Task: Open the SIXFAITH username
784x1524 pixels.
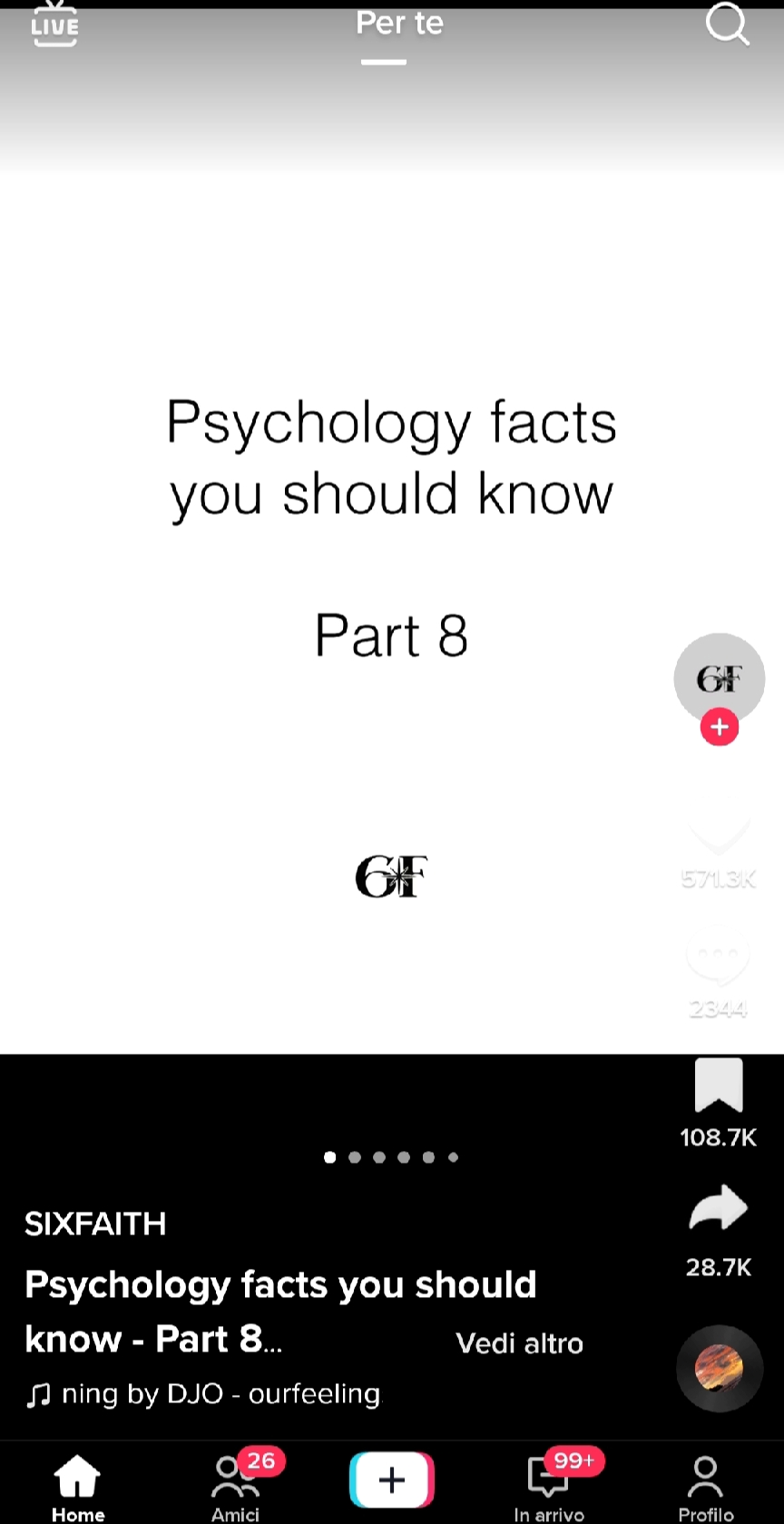Action: [x=95, y=1224]
